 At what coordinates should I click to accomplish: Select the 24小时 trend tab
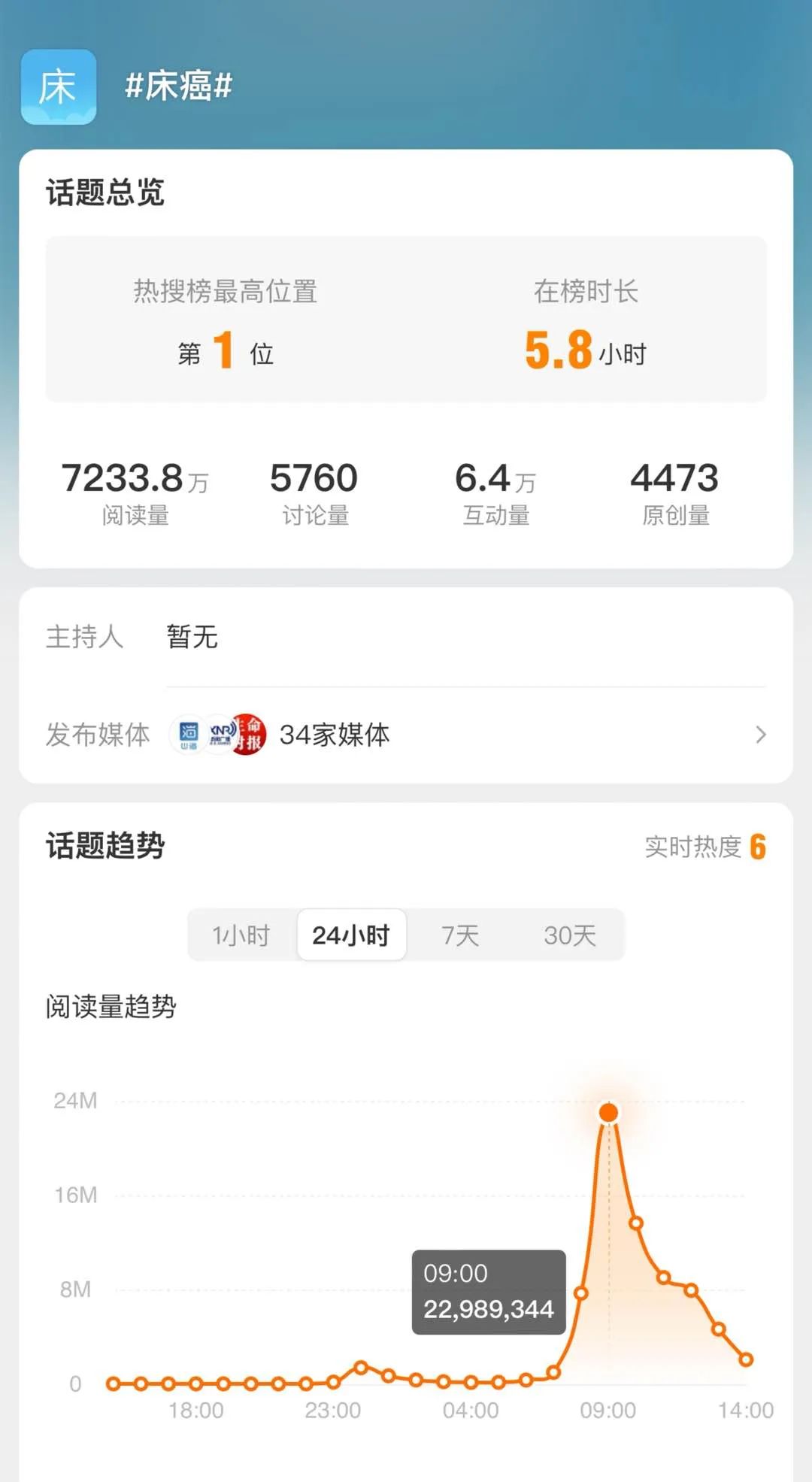click(351, 935)
